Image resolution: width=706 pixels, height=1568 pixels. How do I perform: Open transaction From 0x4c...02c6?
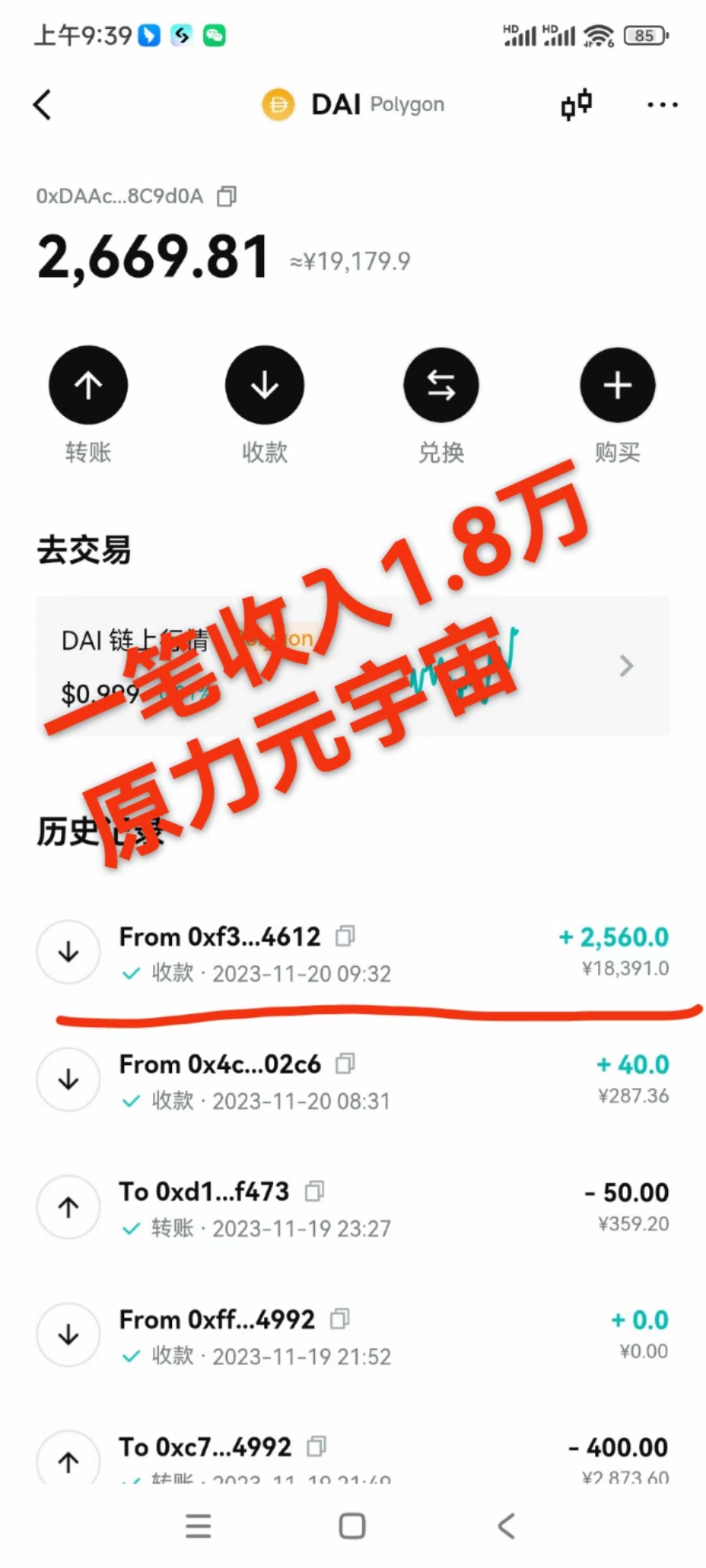(x=353, y=1081)
